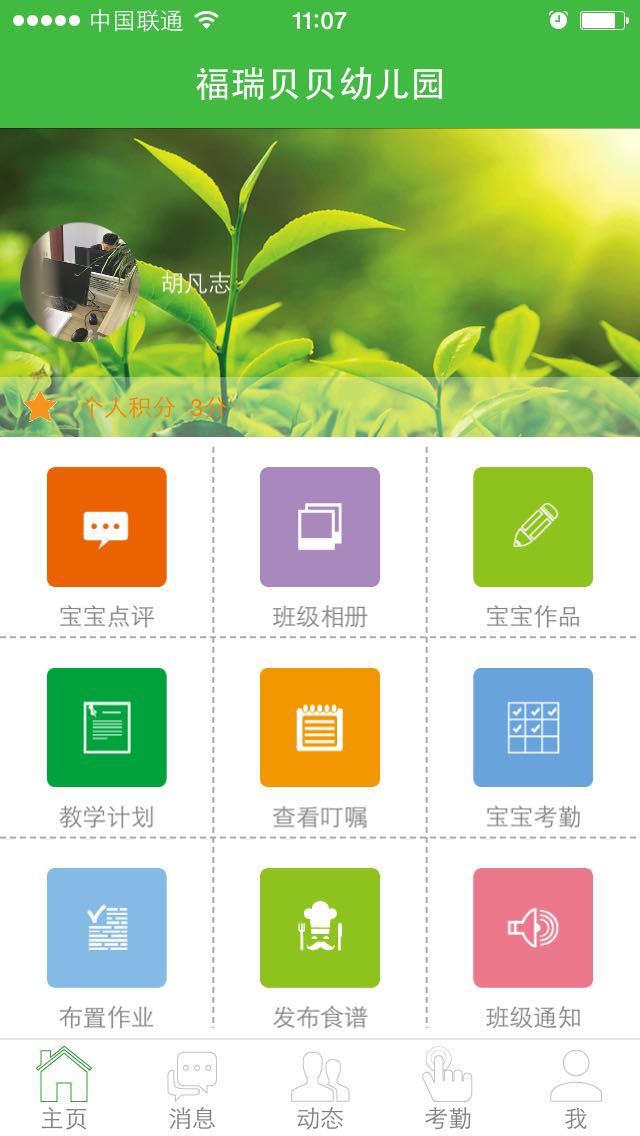
Task: Switch to the 消息 messages tab
Action: 192,1088
